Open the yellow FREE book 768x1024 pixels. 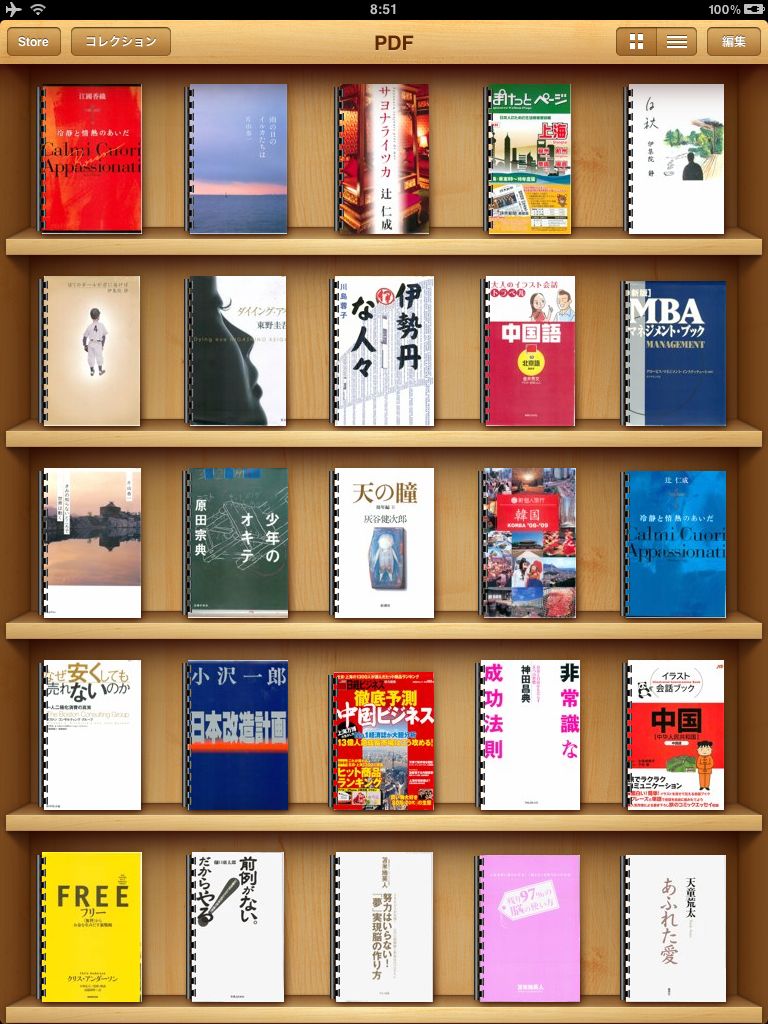91,927
